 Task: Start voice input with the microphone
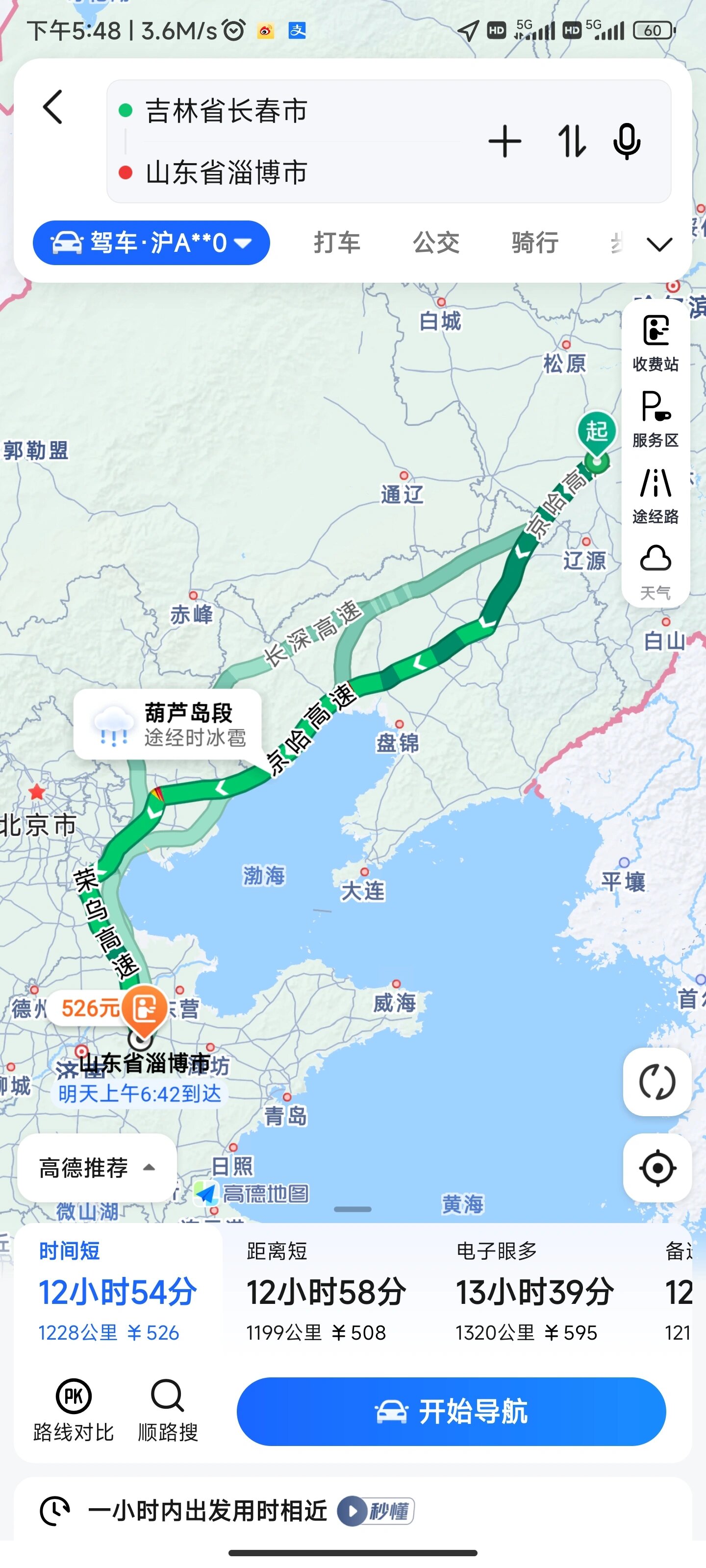pos(626,141)
